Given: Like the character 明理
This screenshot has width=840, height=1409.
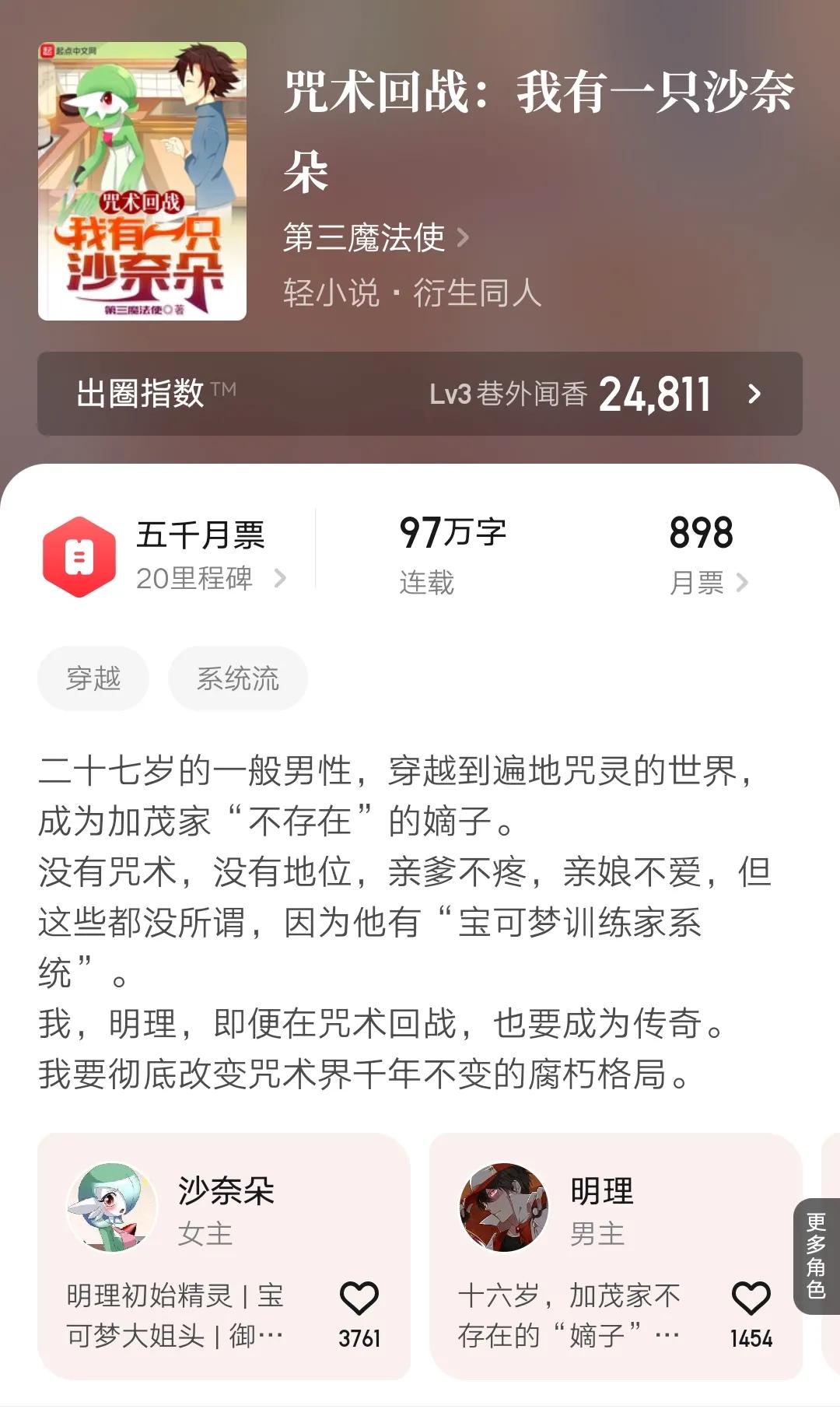Looking at the screenshot, I should pyautogui.click(x=751, y=1299).
